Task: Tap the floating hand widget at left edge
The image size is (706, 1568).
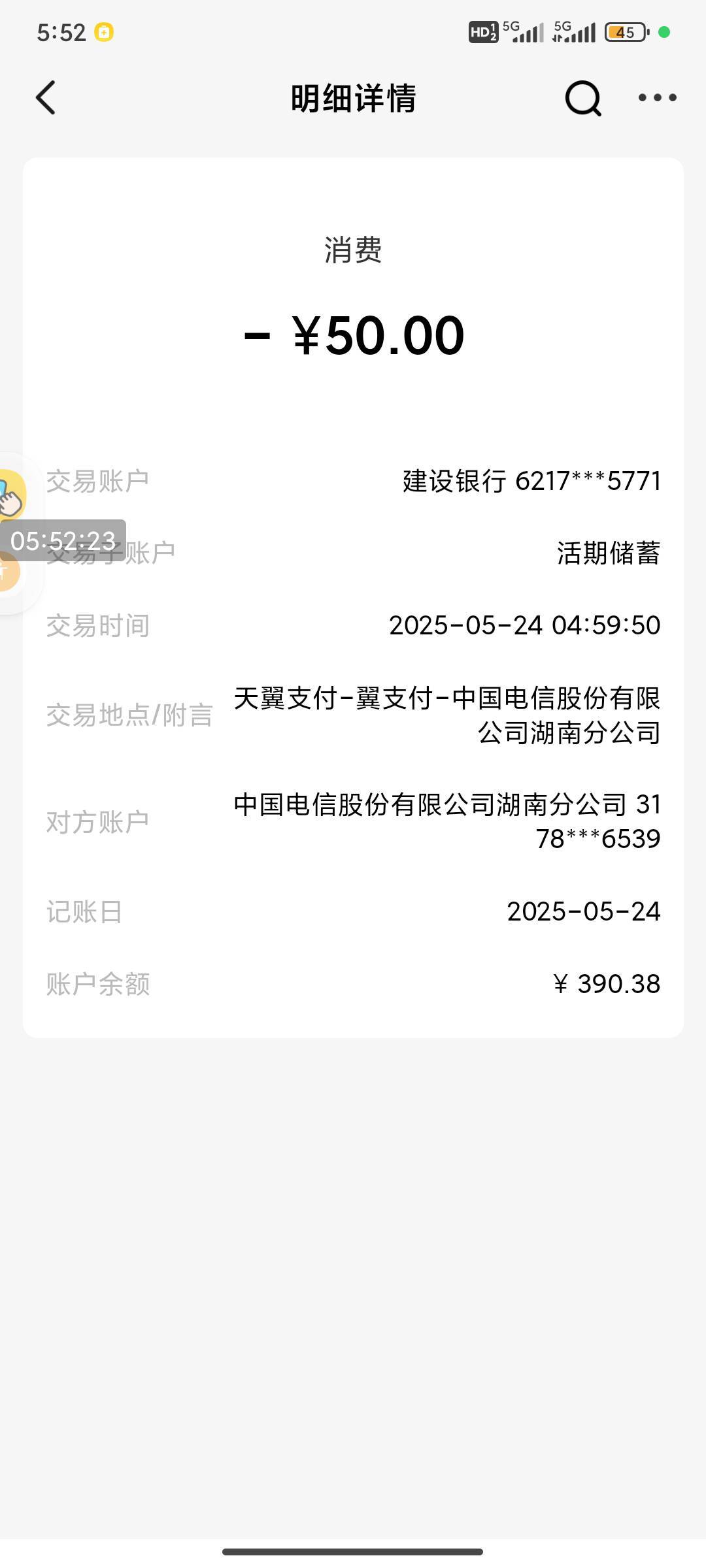Action: coord(12,495)
